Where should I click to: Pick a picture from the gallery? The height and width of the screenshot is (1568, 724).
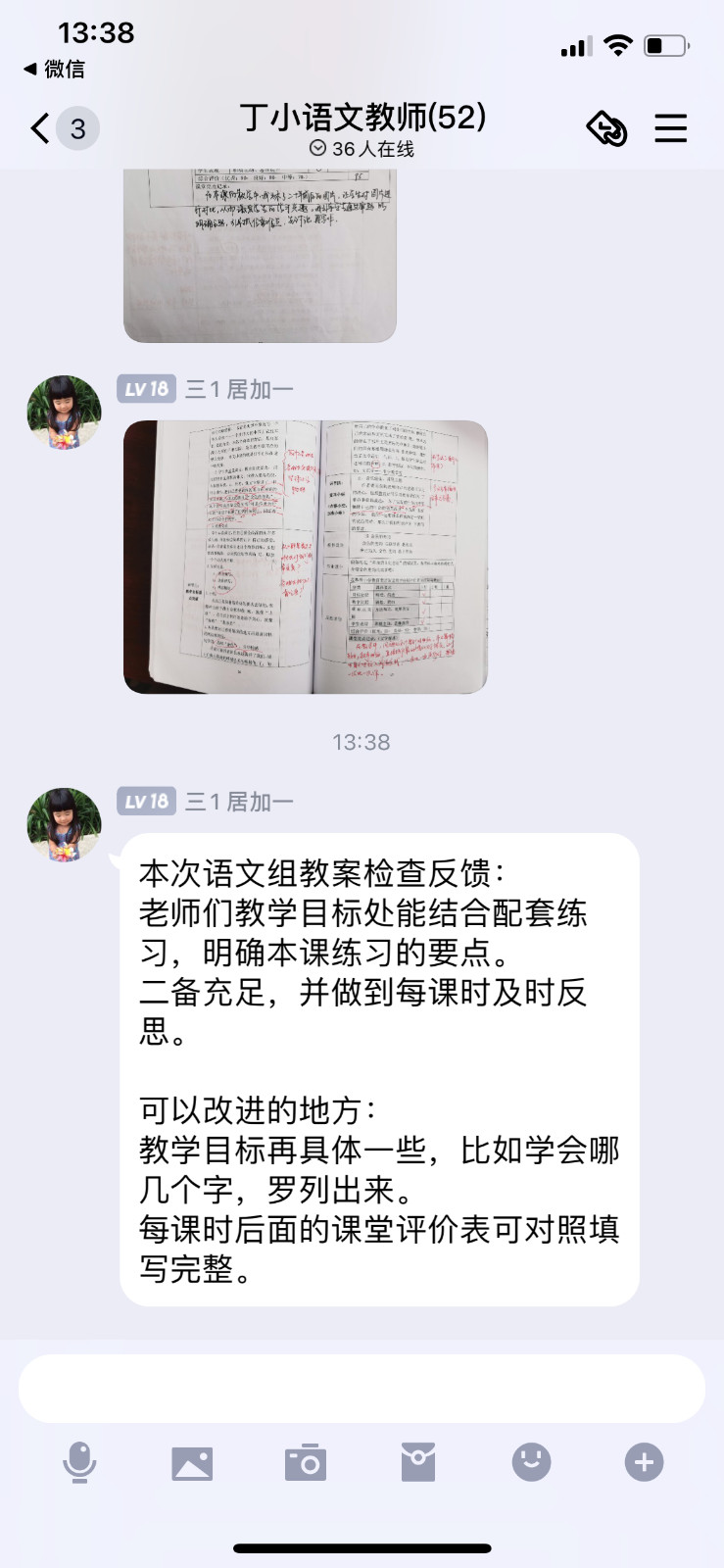[192, 1463]
